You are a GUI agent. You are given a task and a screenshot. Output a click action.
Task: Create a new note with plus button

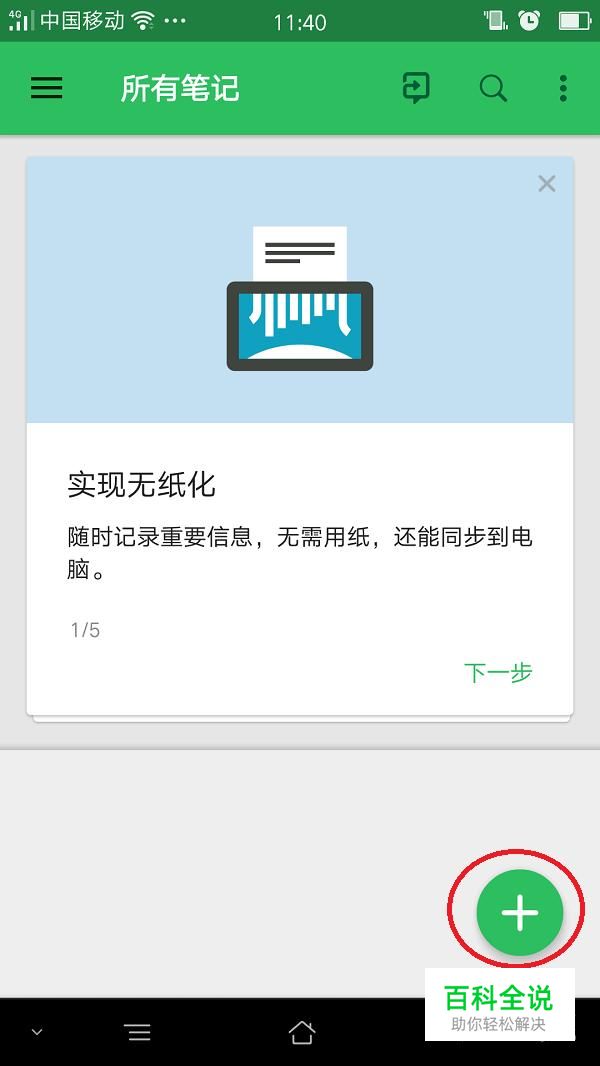520,912
